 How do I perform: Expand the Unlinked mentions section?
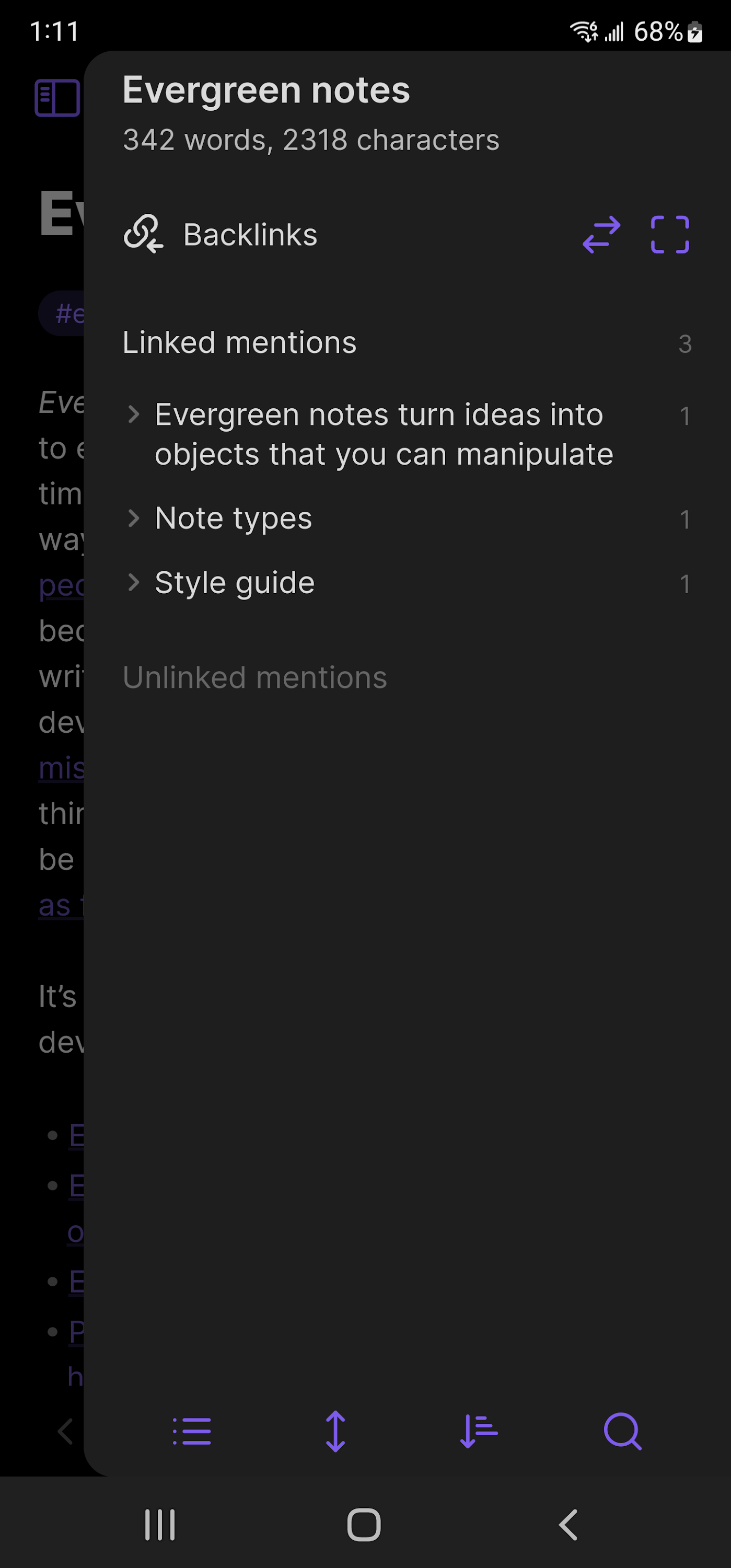pos(254,677)
